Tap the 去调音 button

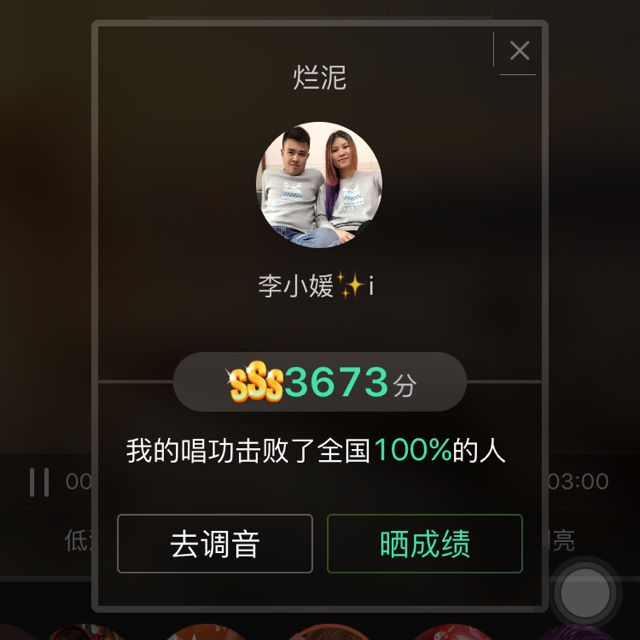[x=215, y=544]
